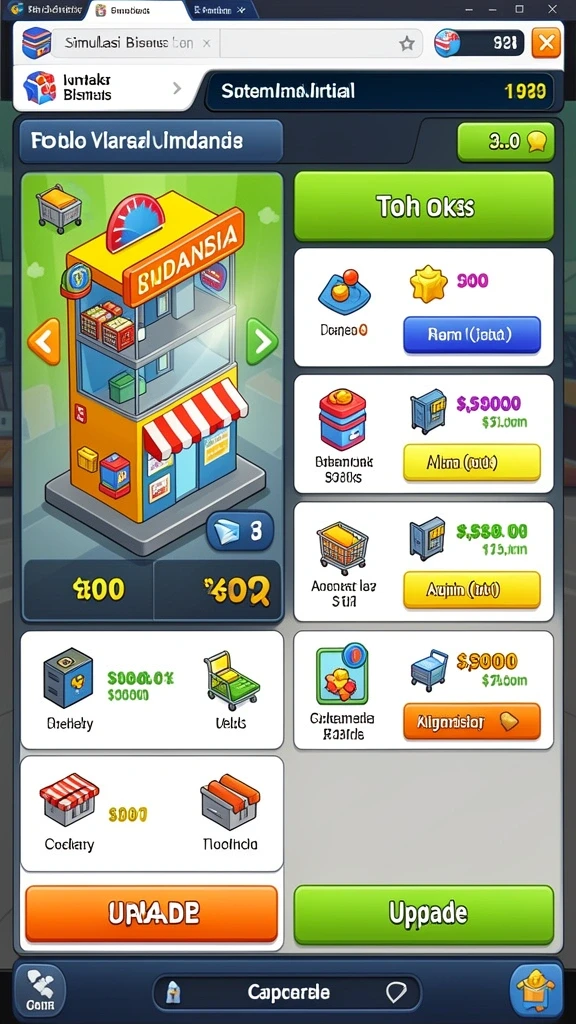
Task: Tap the green 3.0 coin button
Action: coord(505,142)
